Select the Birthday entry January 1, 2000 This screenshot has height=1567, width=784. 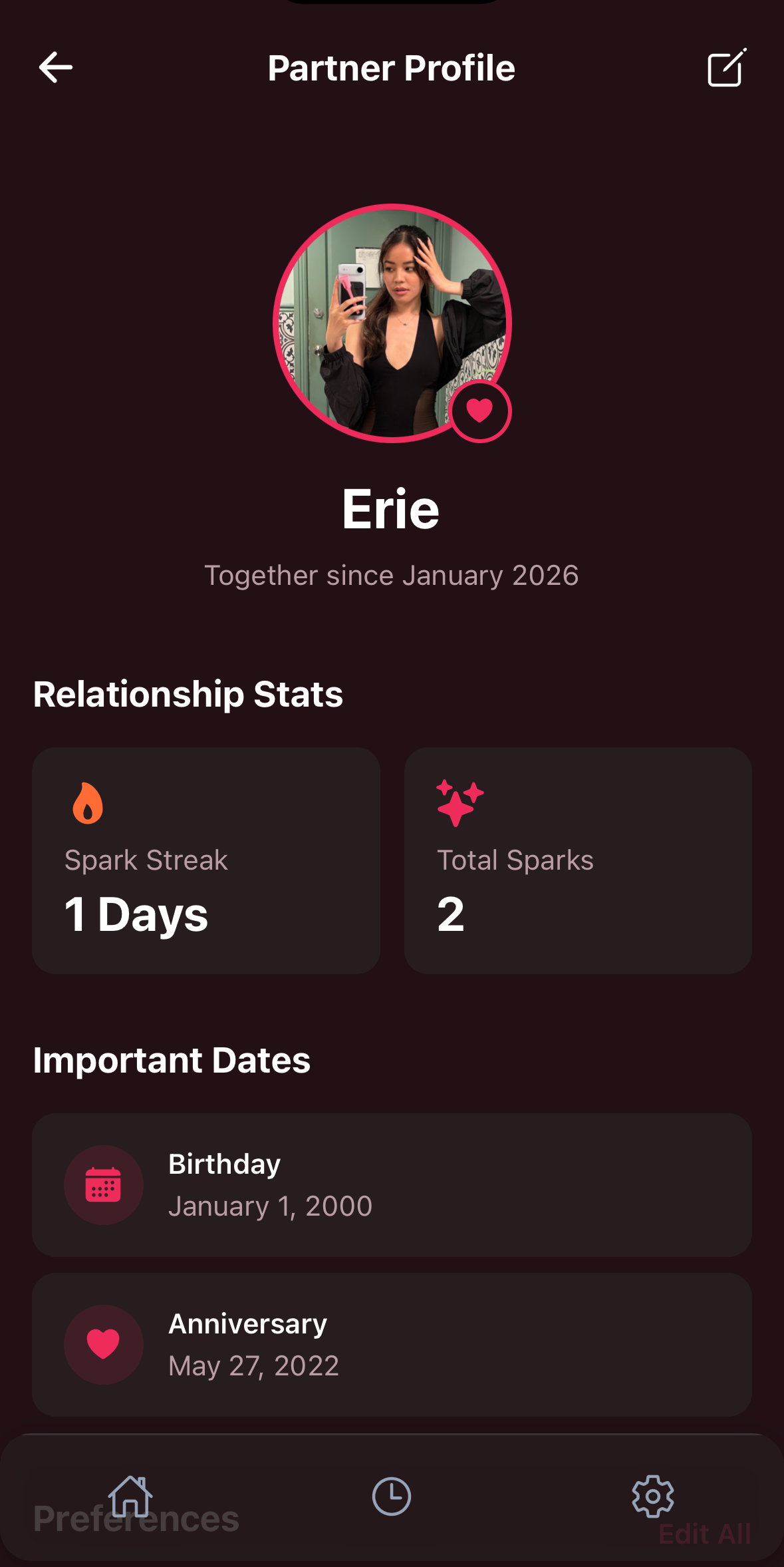tap(392, 1184)
